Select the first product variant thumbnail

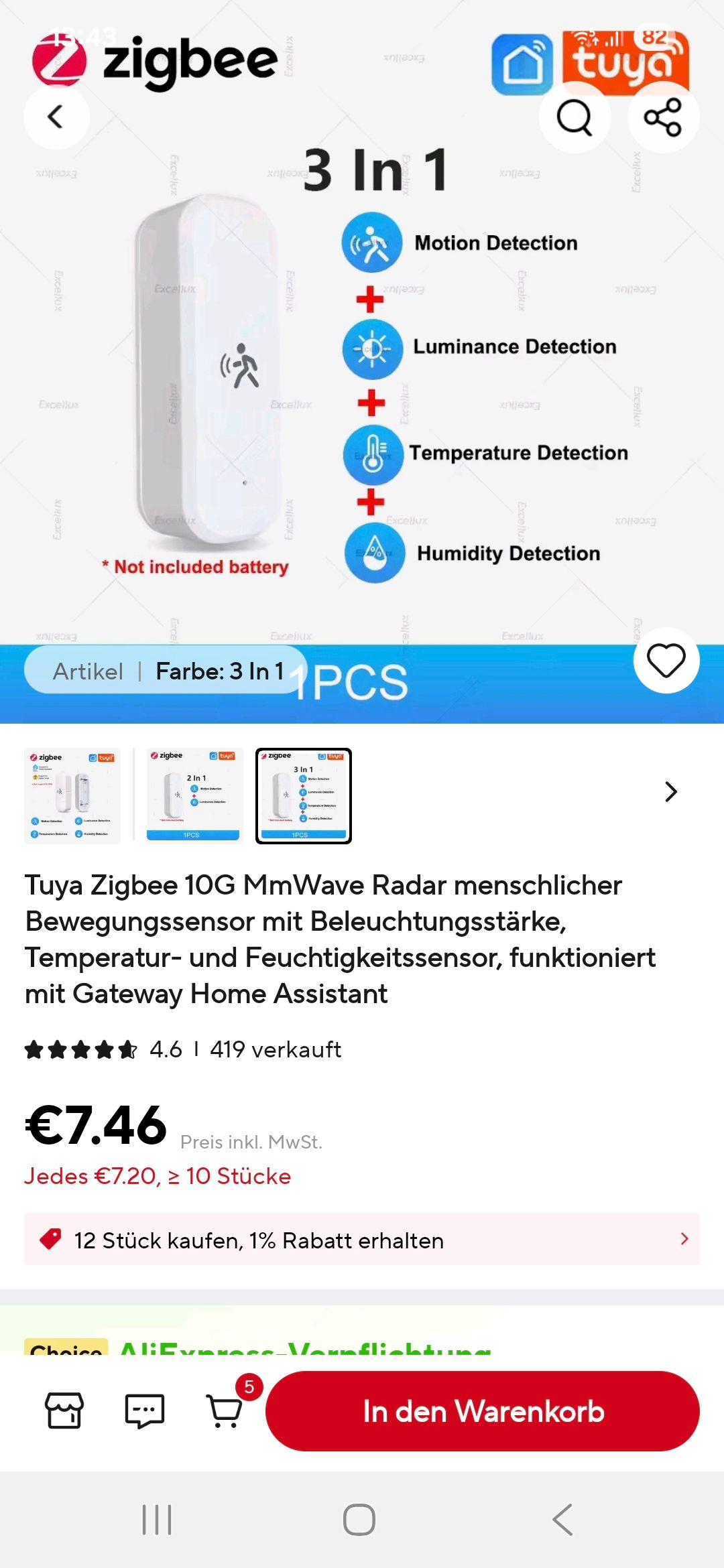[72, 795]
